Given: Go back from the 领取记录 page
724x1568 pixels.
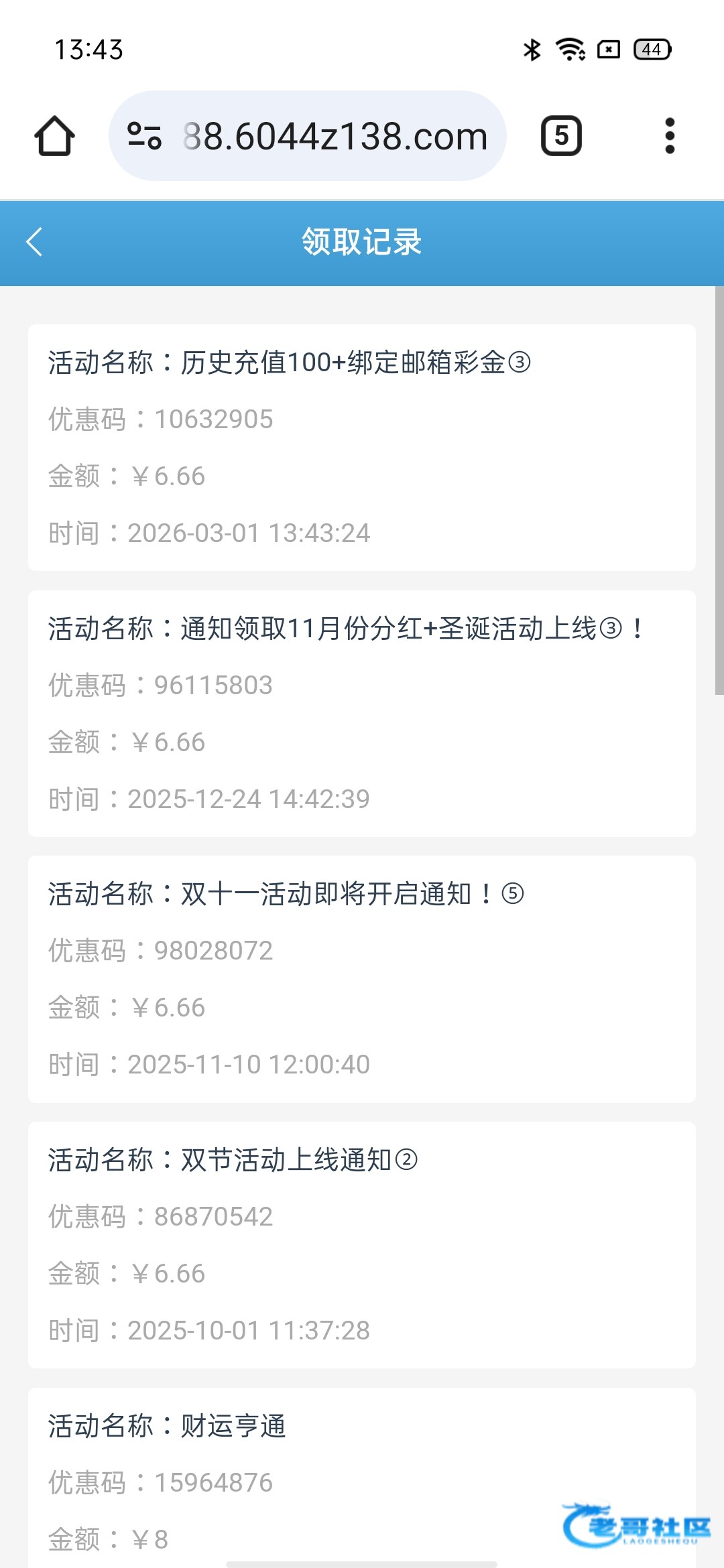Looking at the screenshot, I should click(x=35, y=242).
